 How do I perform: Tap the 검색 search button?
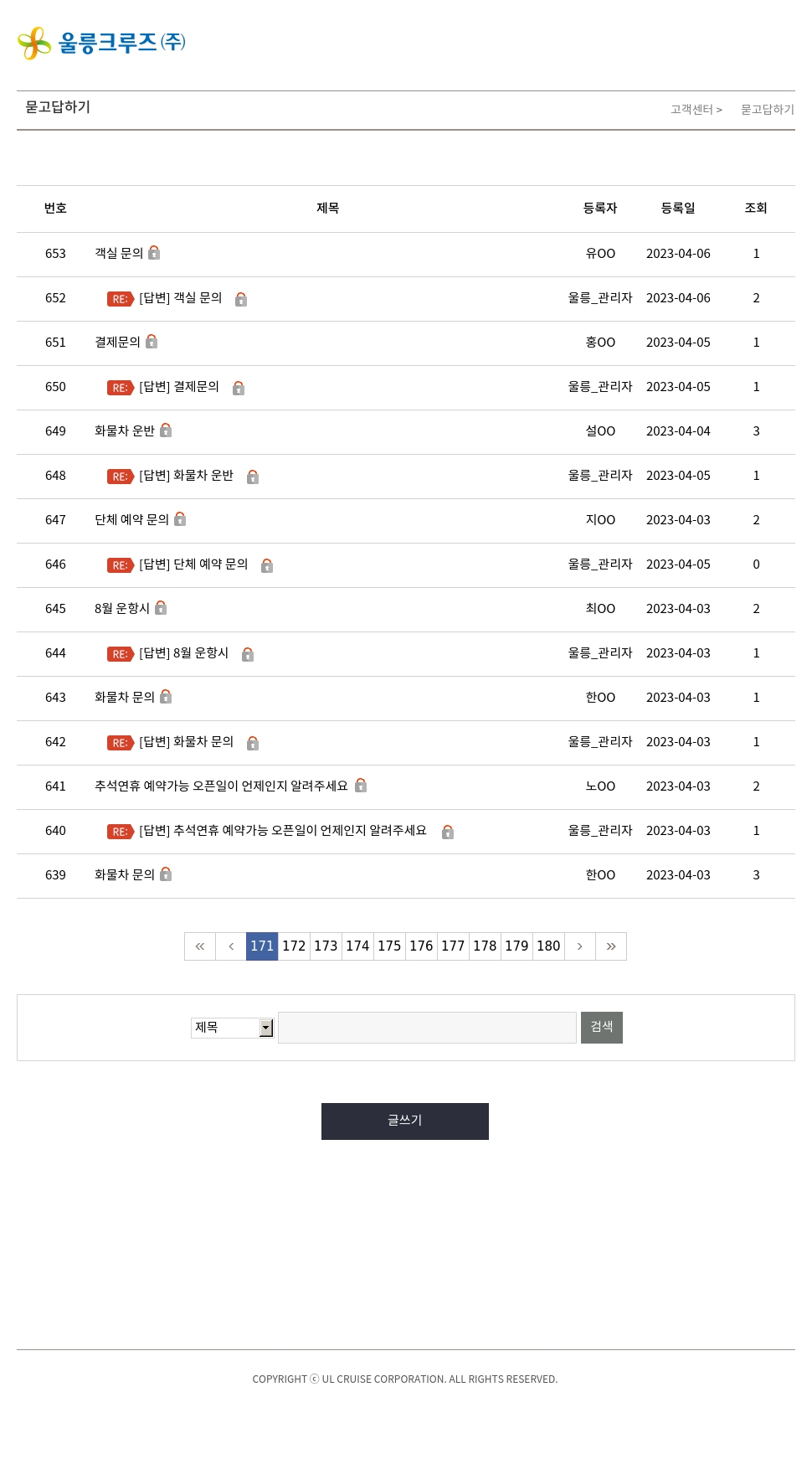(602, 1028)
